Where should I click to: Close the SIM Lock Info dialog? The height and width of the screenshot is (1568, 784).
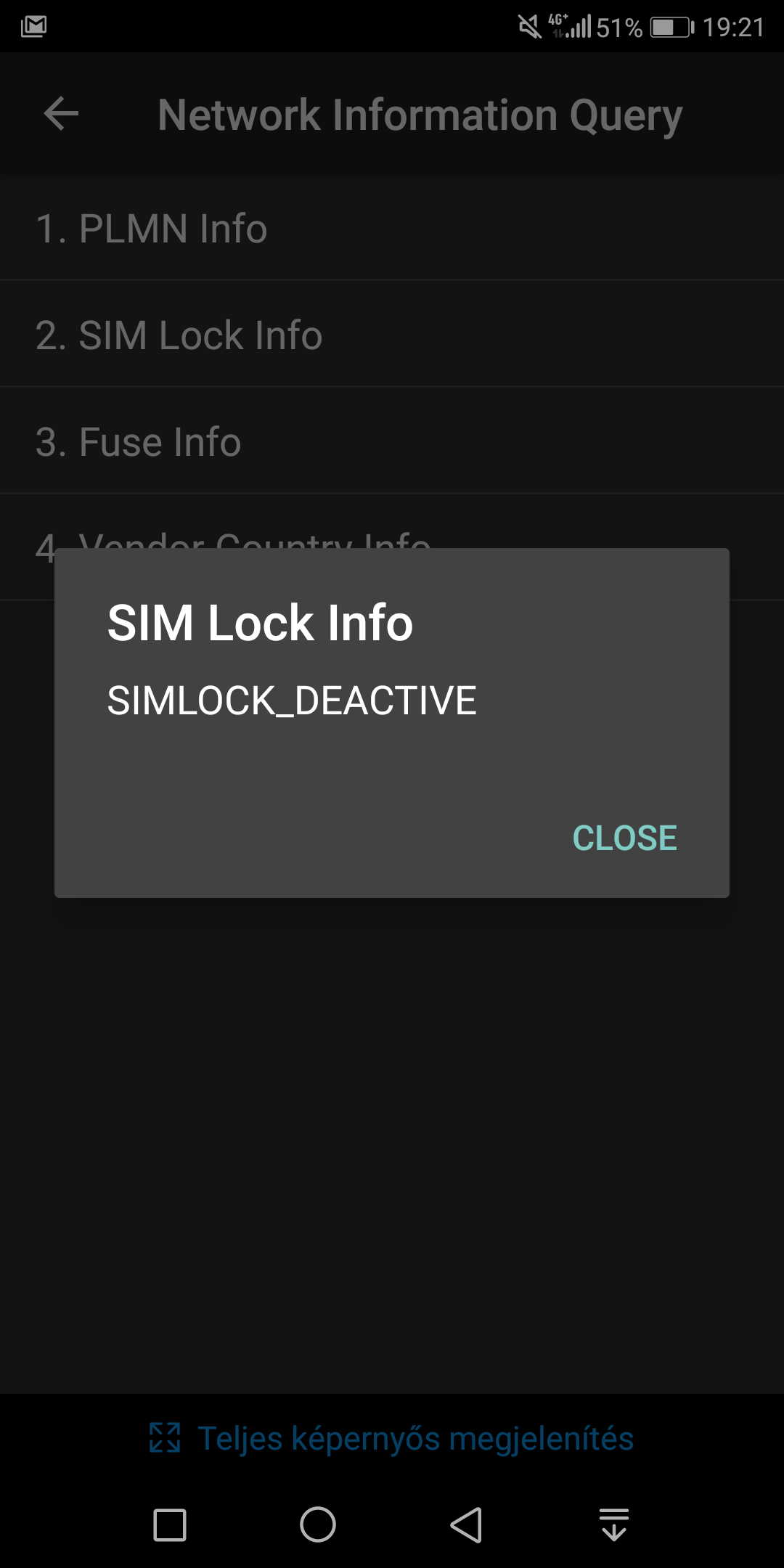(624, 838)
